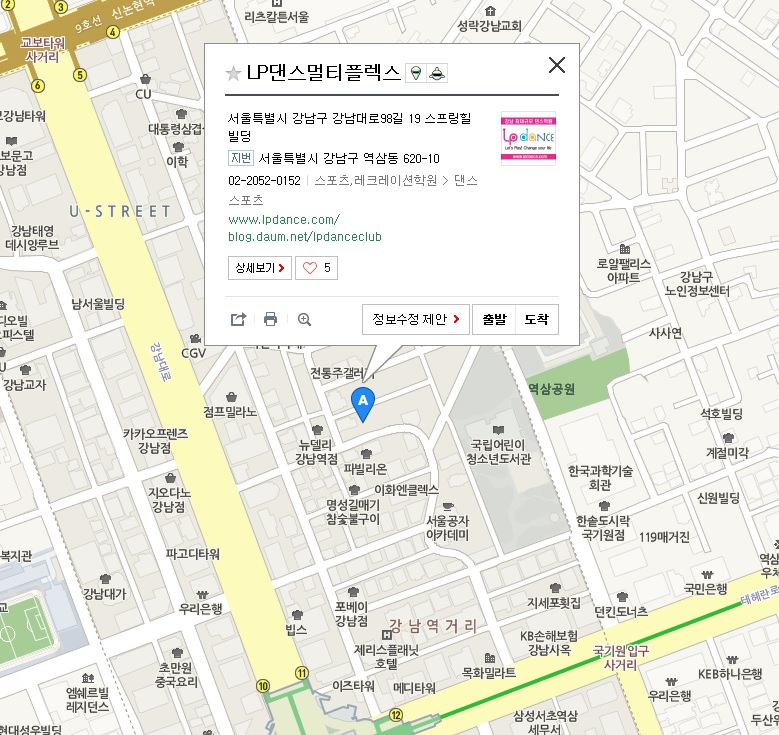Print this place with the printer icon
Screen dimensions: 779x735
(270, 320)
